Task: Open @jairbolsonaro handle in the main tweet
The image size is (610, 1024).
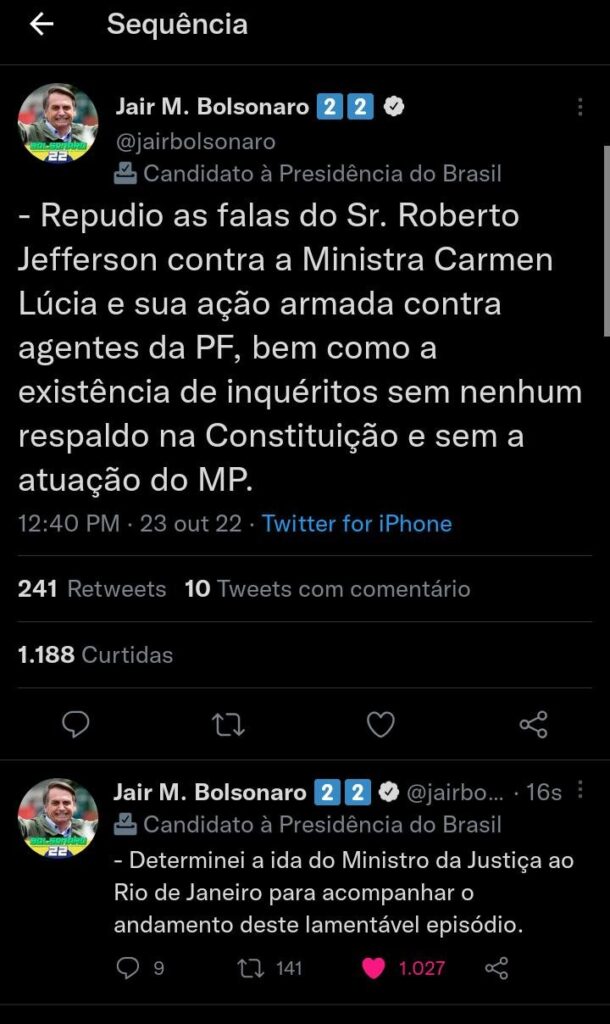Action: pos(195,142)
